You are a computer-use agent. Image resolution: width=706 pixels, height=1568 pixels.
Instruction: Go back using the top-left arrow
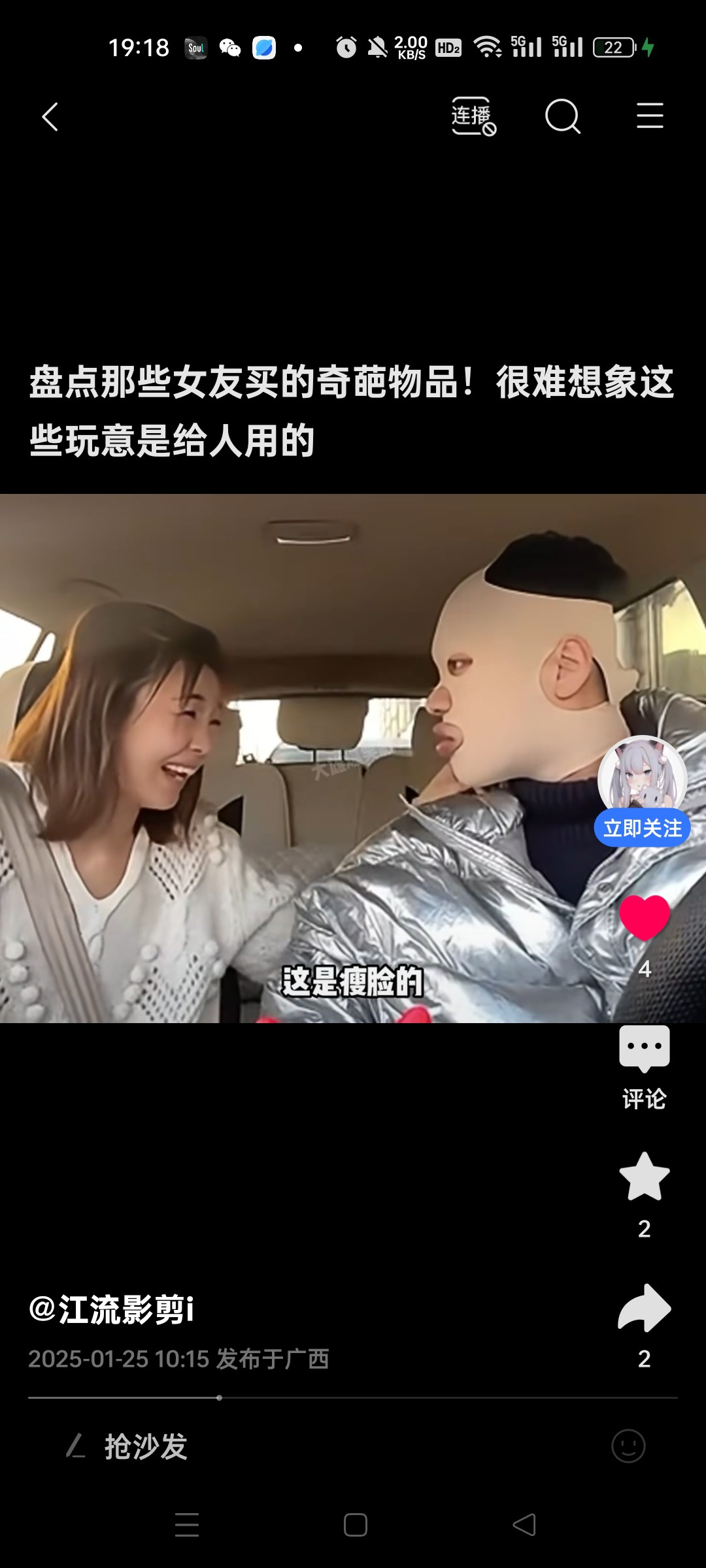50,117
